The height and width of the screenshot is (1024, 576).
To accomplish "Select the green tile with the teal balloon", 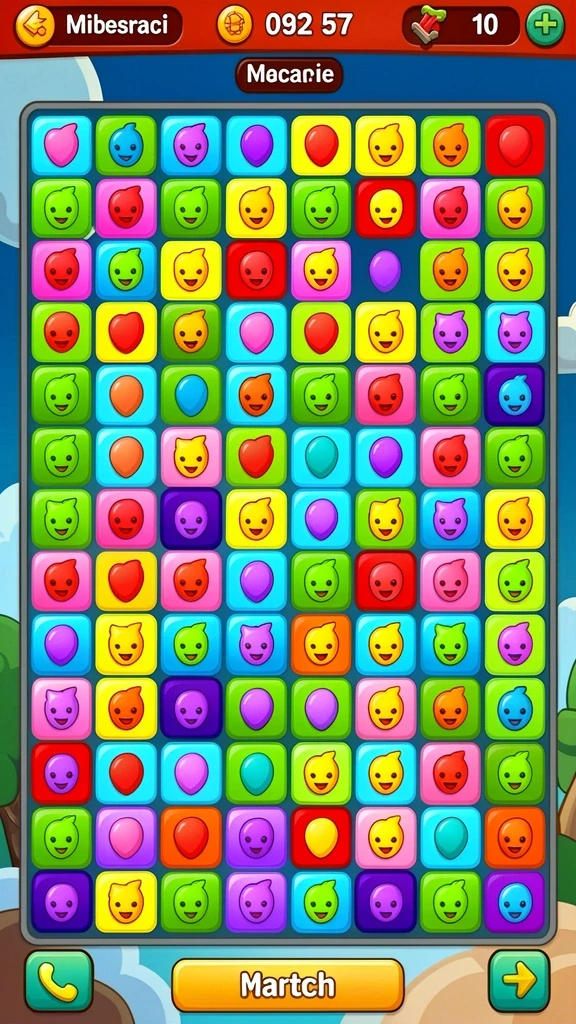I will [256, 773].
